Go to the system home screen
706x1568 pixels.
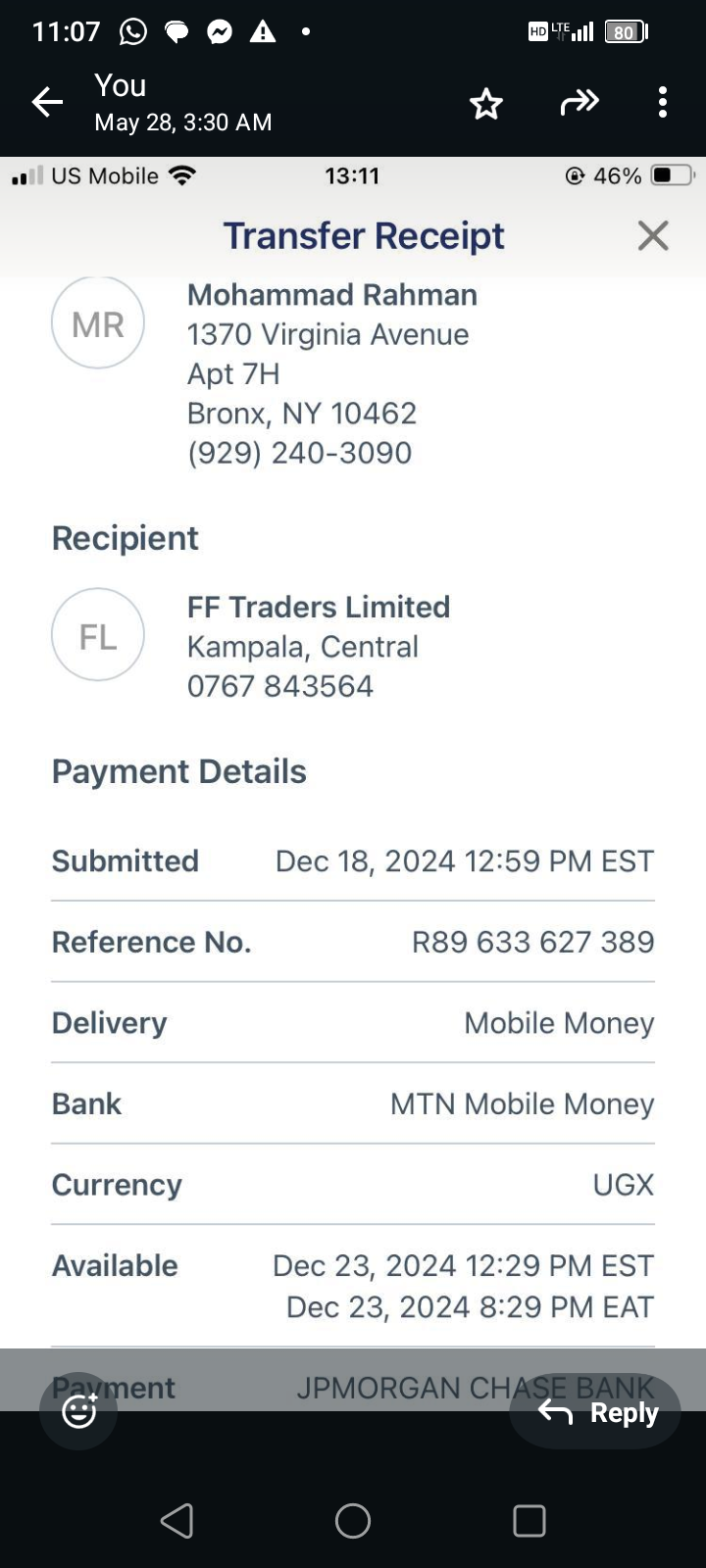[353, 1521]
